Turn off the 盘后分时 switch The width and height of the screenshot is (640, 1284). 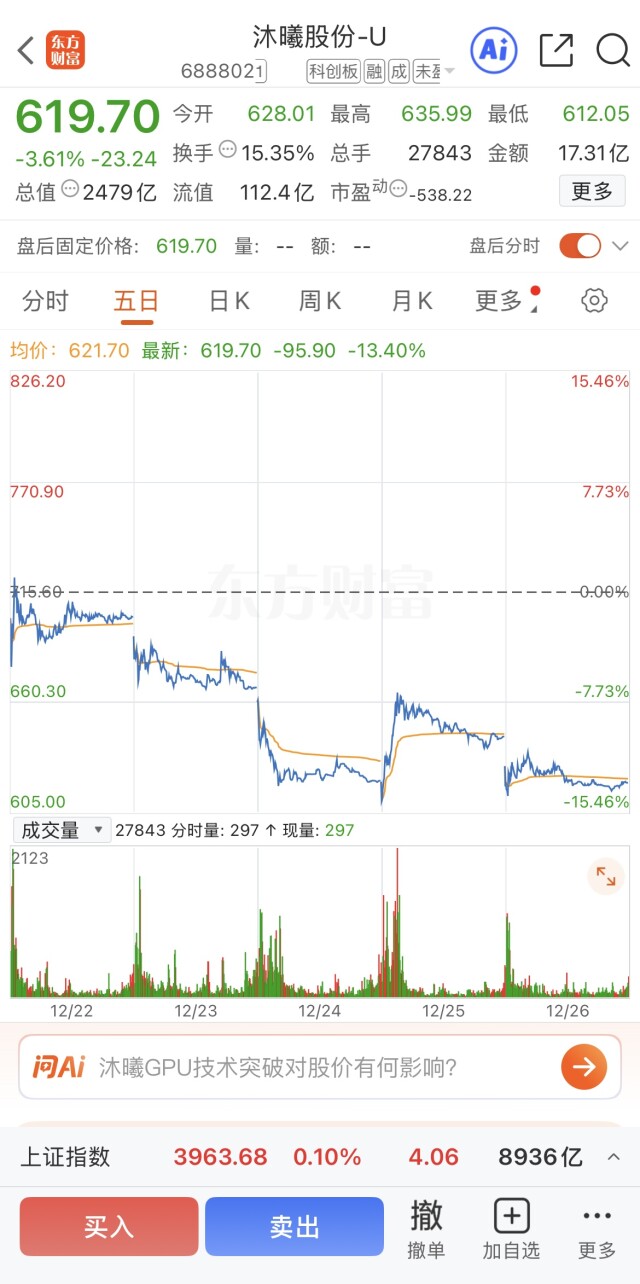point(580,246)
